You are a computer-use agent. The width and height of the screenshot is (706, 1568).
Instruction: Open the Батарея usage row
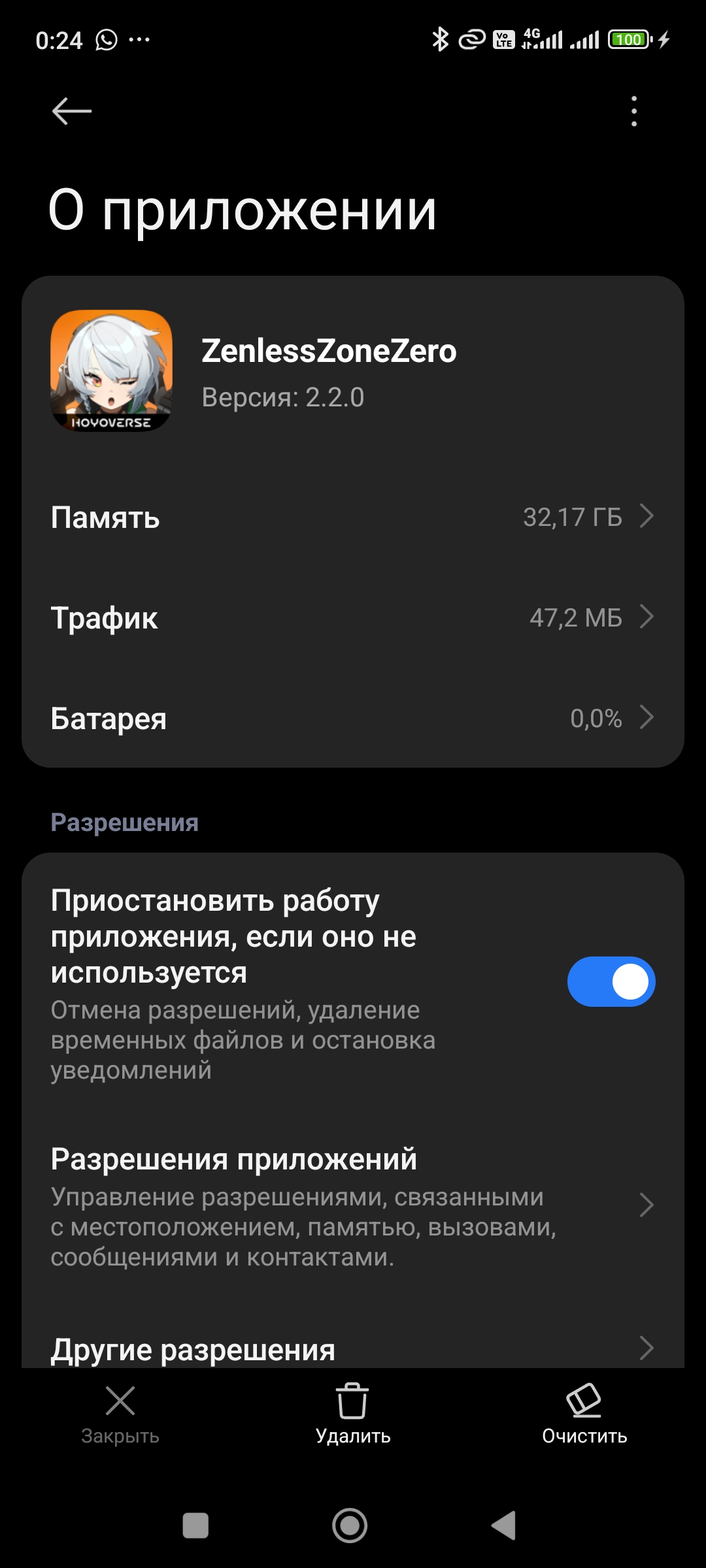[x=353, y=718]
